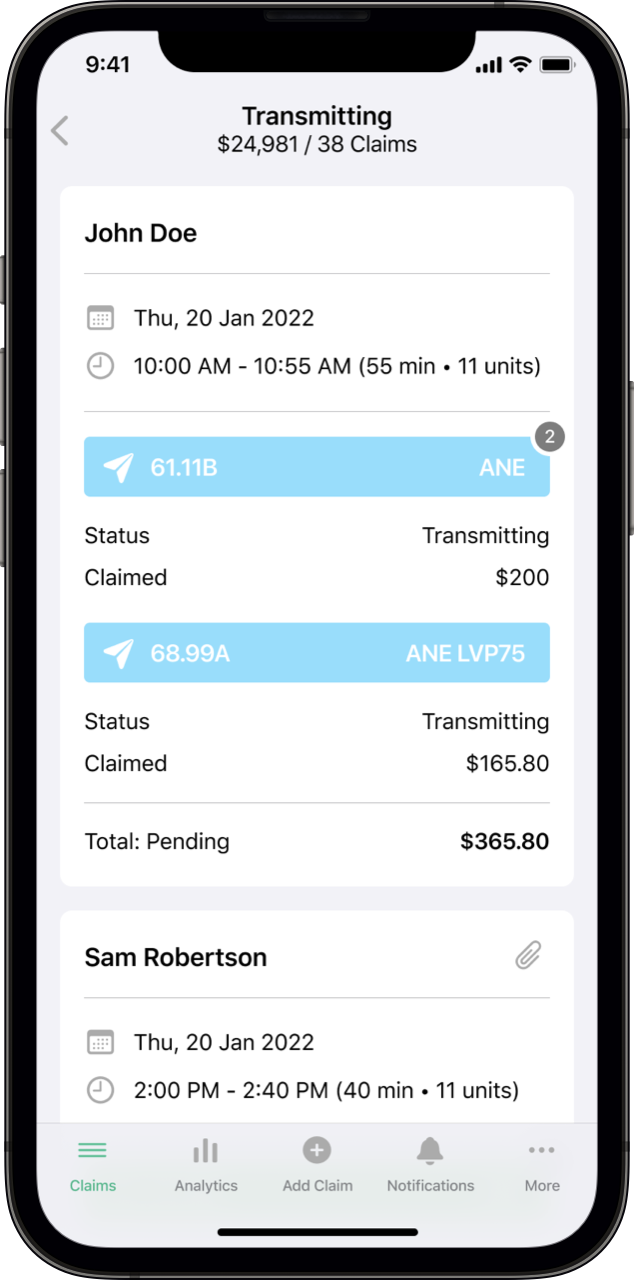Open the 68.99A ANE LVP75 claim item
Image resolution: width=634 pixels, height=1280 pixels.
pyautogui.click(x=316, y=653)
